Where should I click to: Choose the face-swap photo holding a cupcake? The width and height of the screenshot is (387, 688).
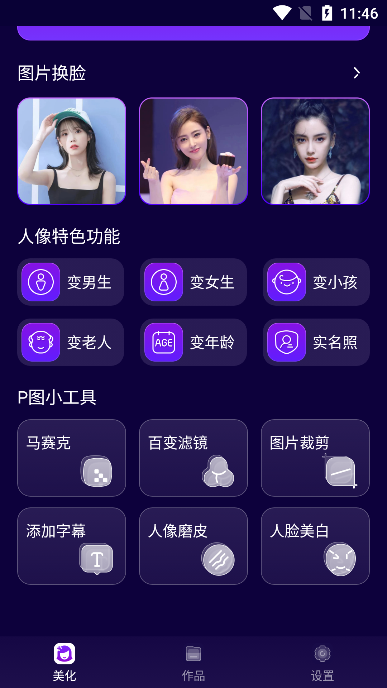pyautogui.click(x=194, y=151)
